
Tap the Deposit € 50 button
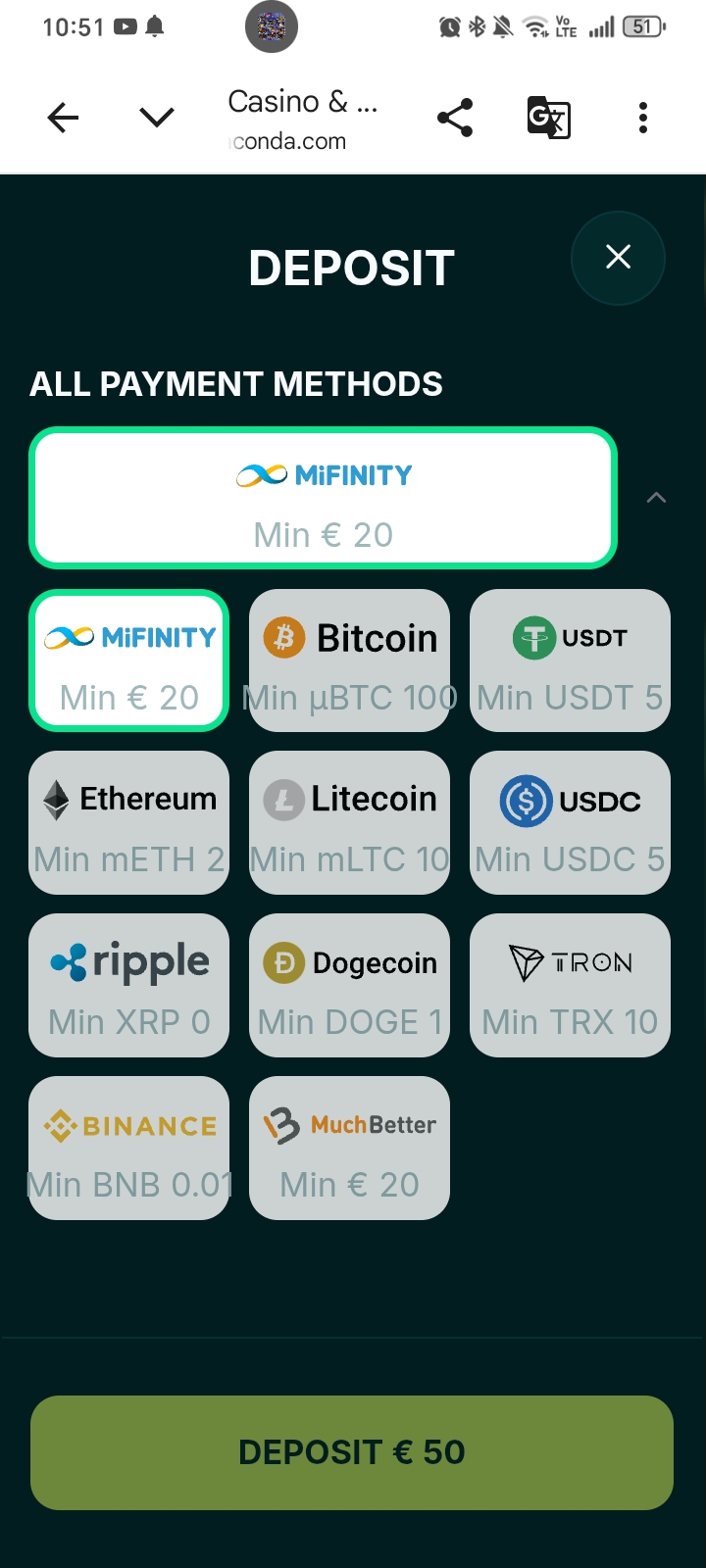352,1452
